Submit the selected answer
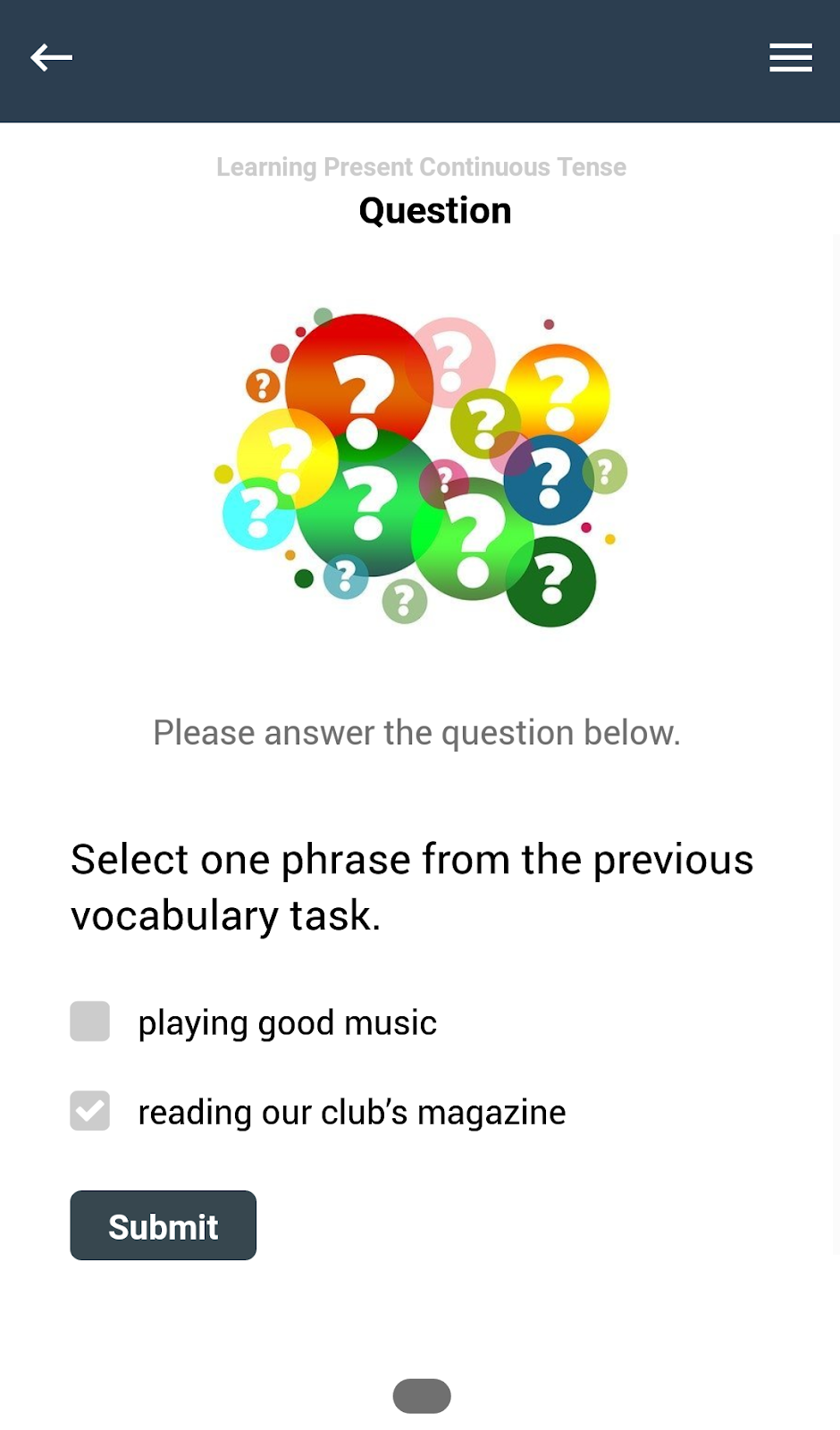 pyautogui.click(x=164, y=1225)
